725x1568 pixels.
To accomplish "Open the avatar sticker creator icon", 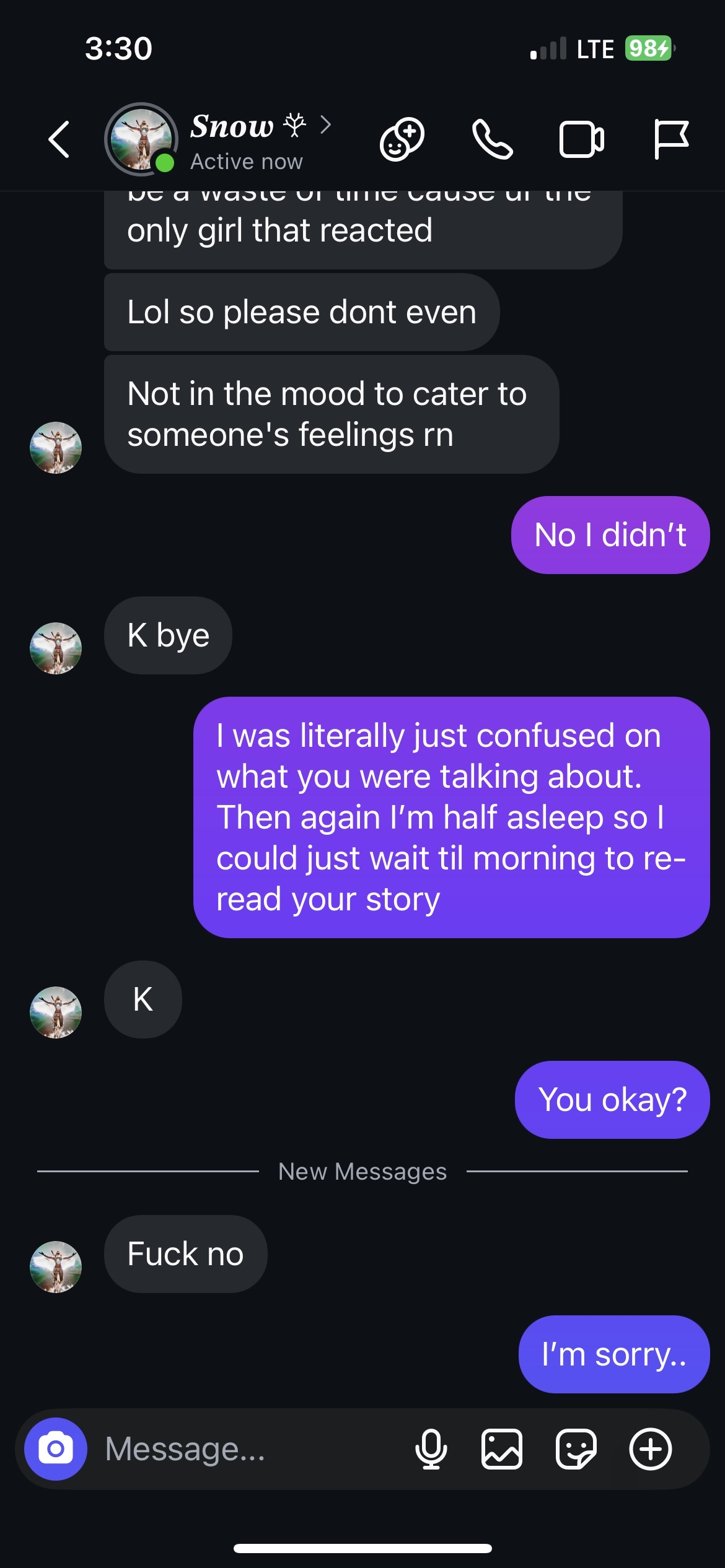I will (402, 139).
